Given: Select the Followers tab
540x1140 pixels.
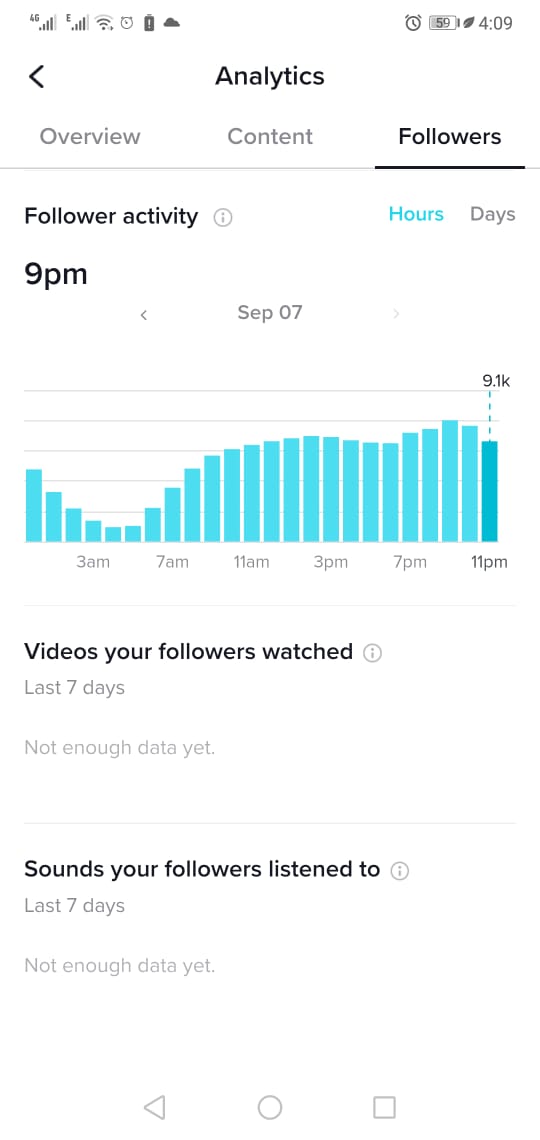Looking at the screenshot, I should tap(450, 137).
